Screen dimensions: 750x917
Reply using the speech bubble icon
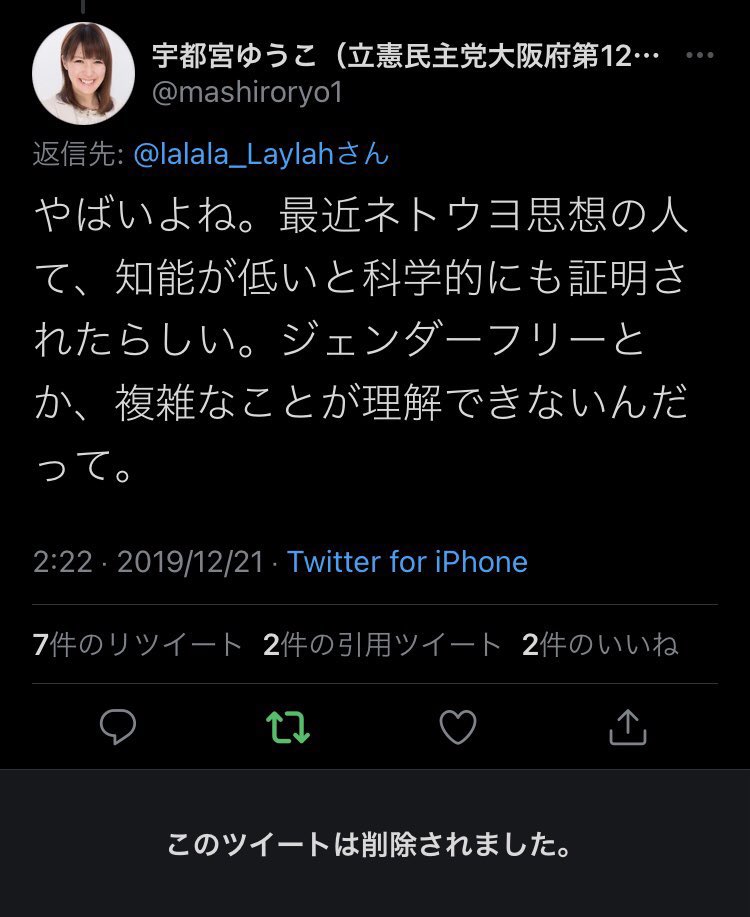tap(119, 727)
